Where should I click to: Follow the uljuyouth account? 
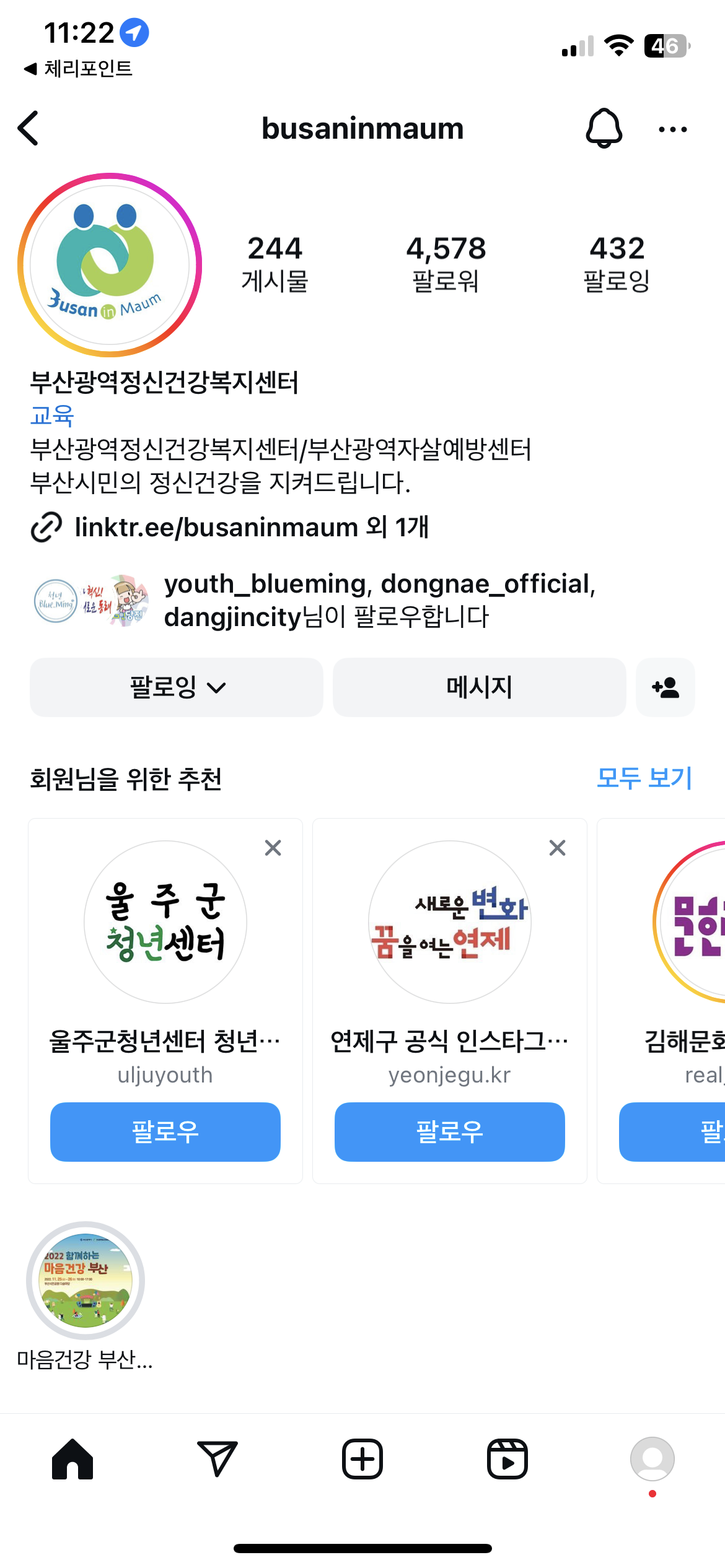tap(165, 1131)
